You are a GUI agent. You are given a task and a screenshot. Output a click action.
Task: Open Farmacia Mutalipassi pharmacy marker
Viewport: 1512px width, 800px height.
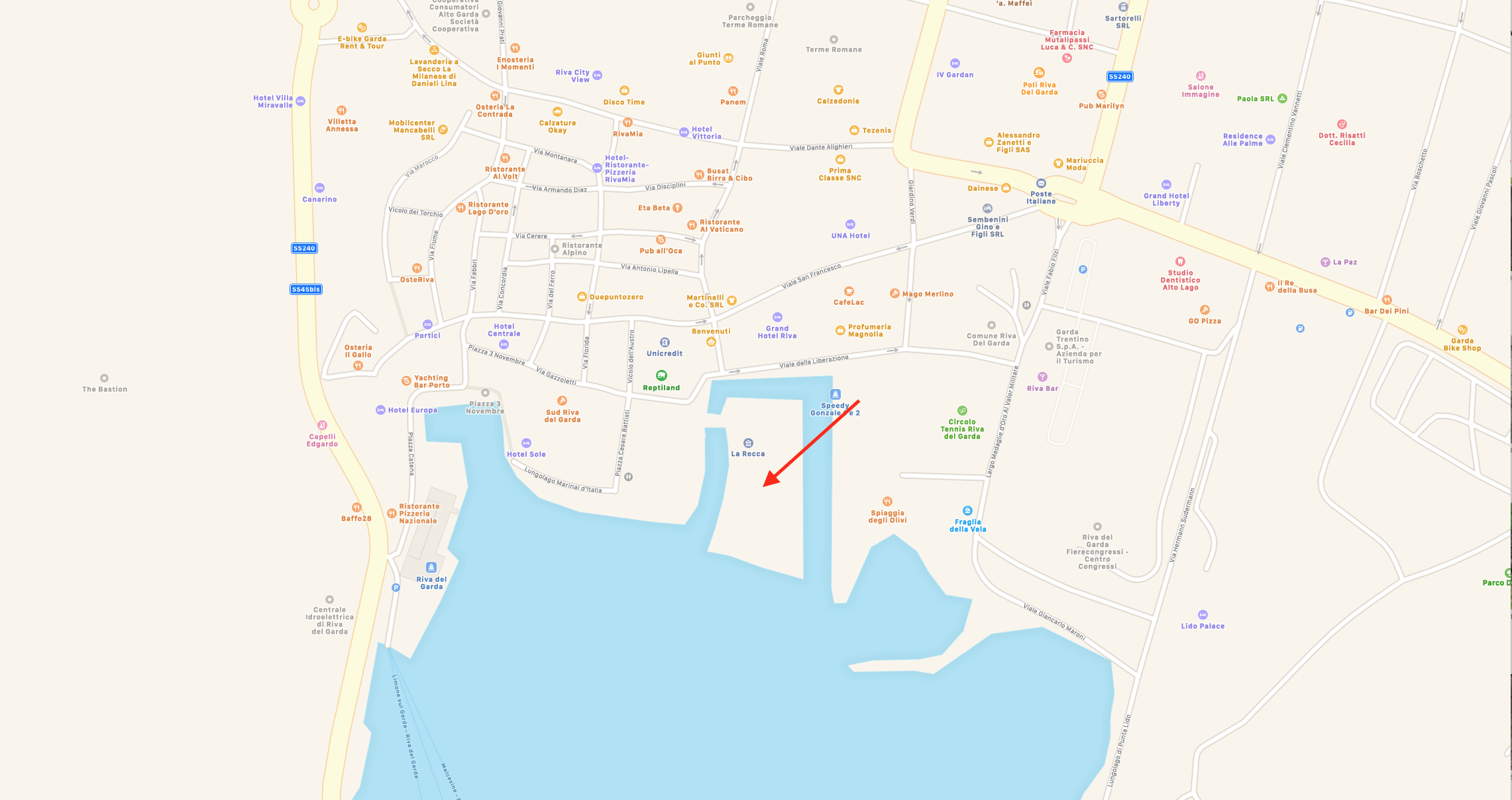coord(1067,58)
